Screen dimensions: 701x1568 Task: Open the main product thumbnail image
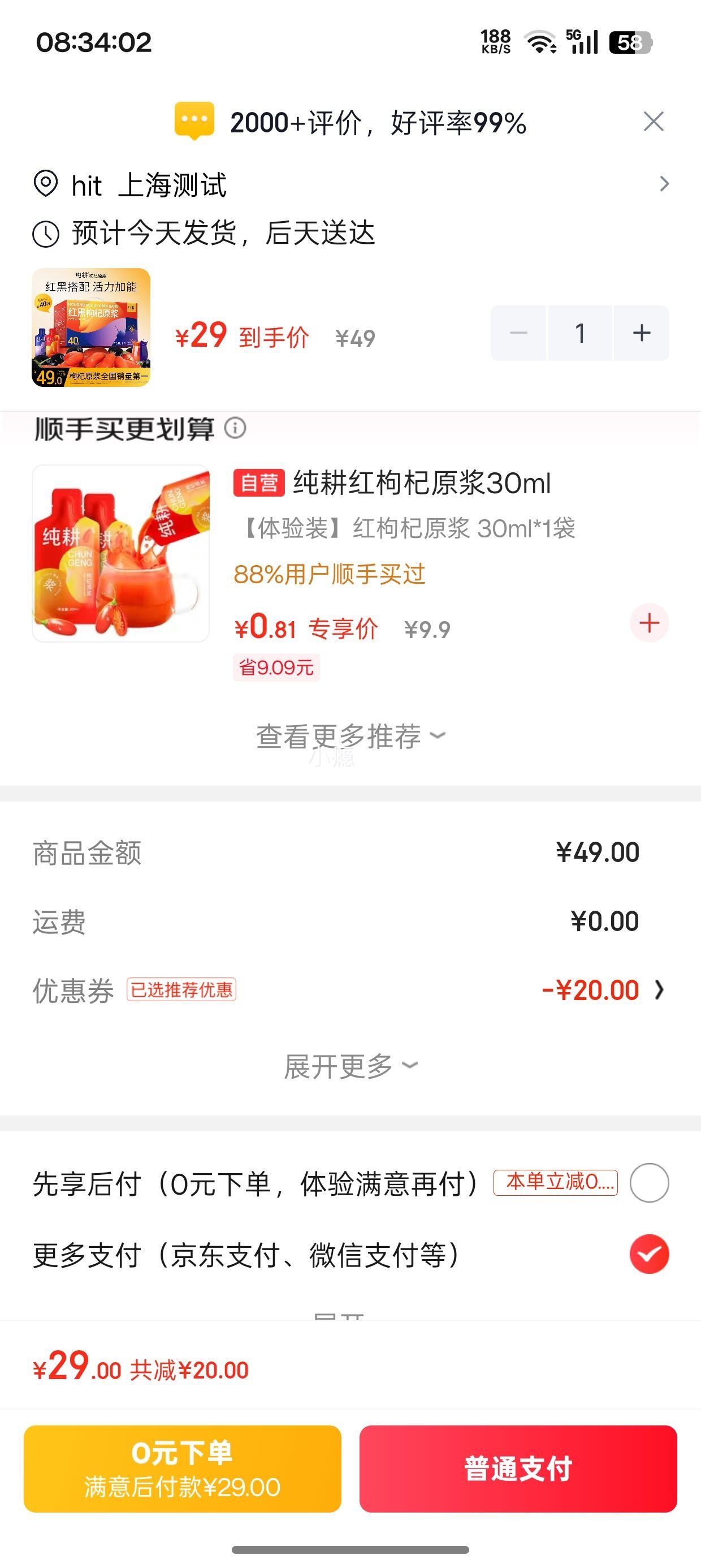90,328
